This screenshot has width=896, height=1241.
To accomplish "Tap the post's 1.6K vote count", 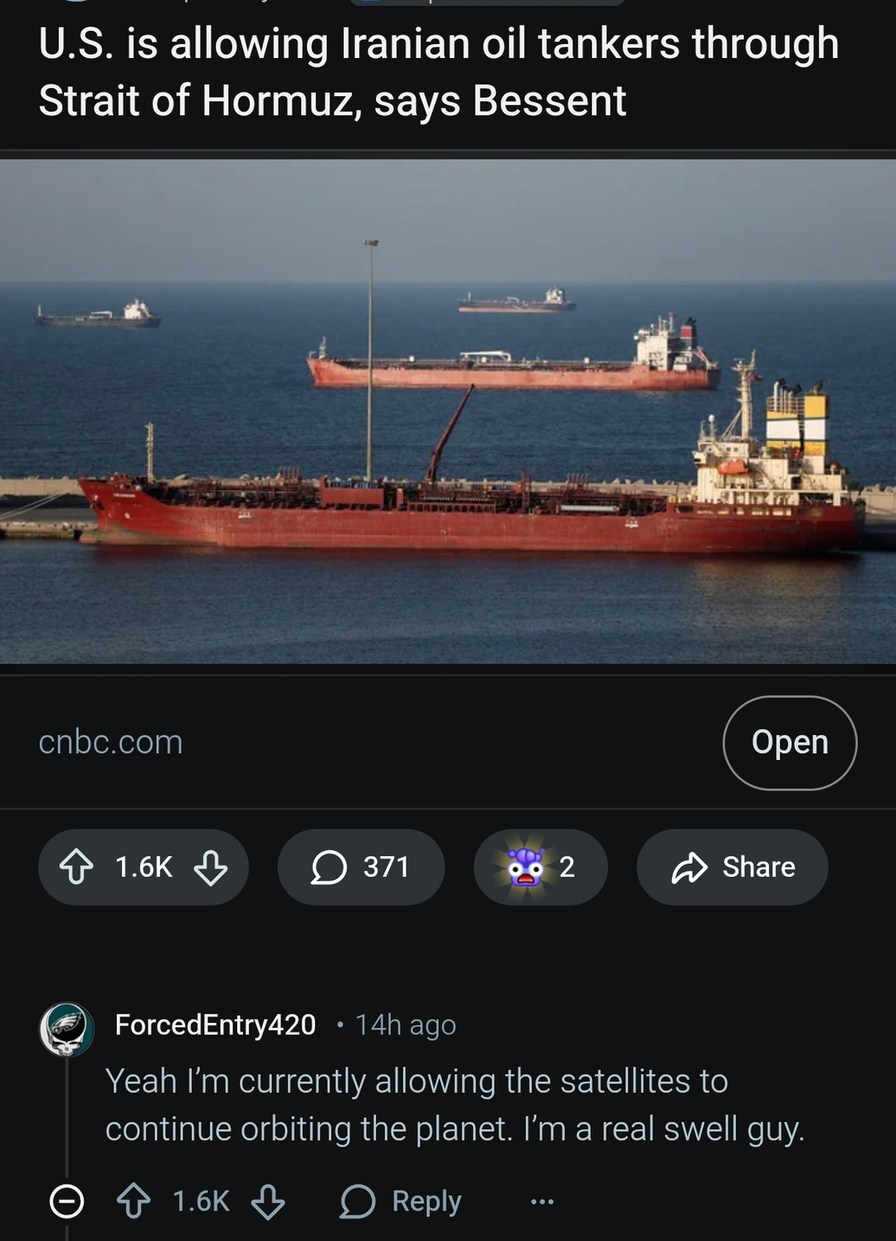I will click(143, 867).
